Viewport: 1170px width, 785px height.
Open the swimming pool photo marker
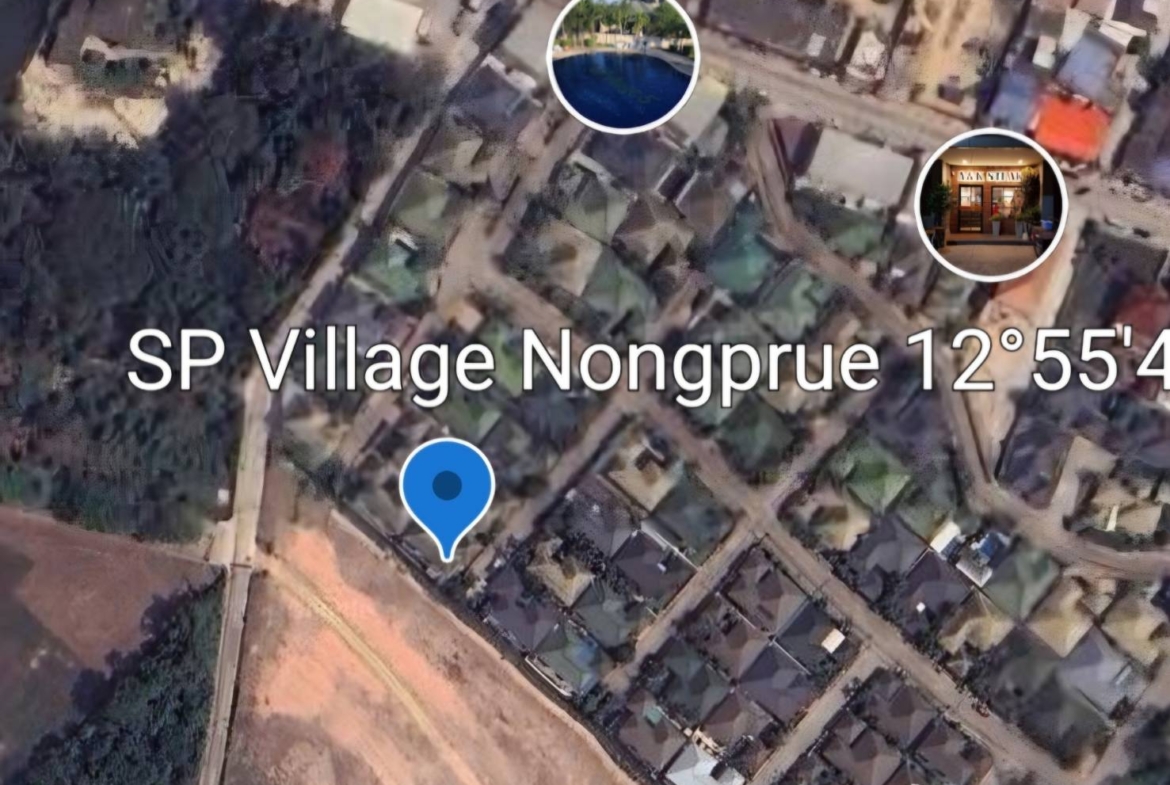coord(622,62)
